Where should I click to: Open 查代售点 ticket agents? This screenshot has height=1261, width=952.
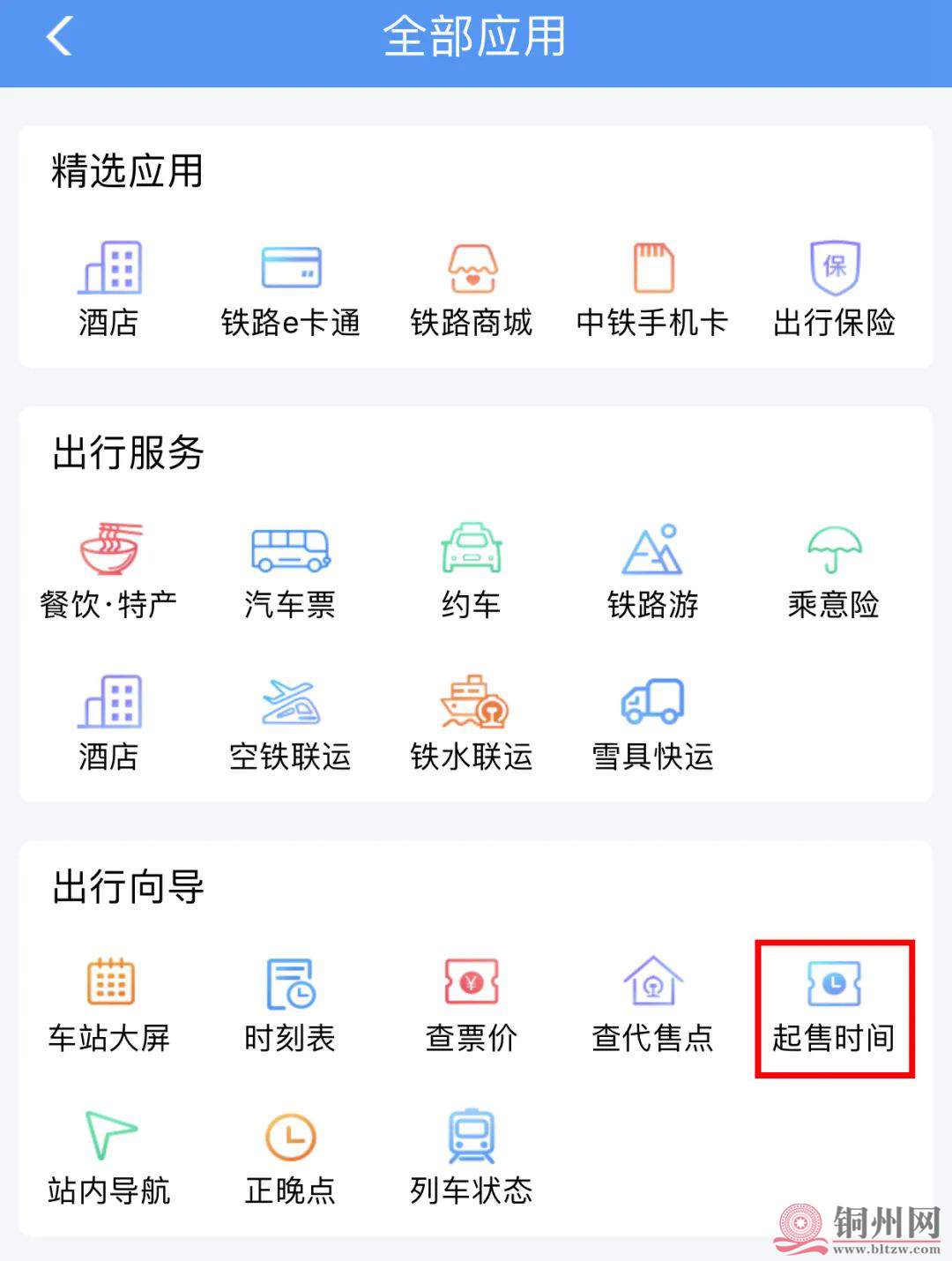pyautogui.click(x=652, y=1004)
